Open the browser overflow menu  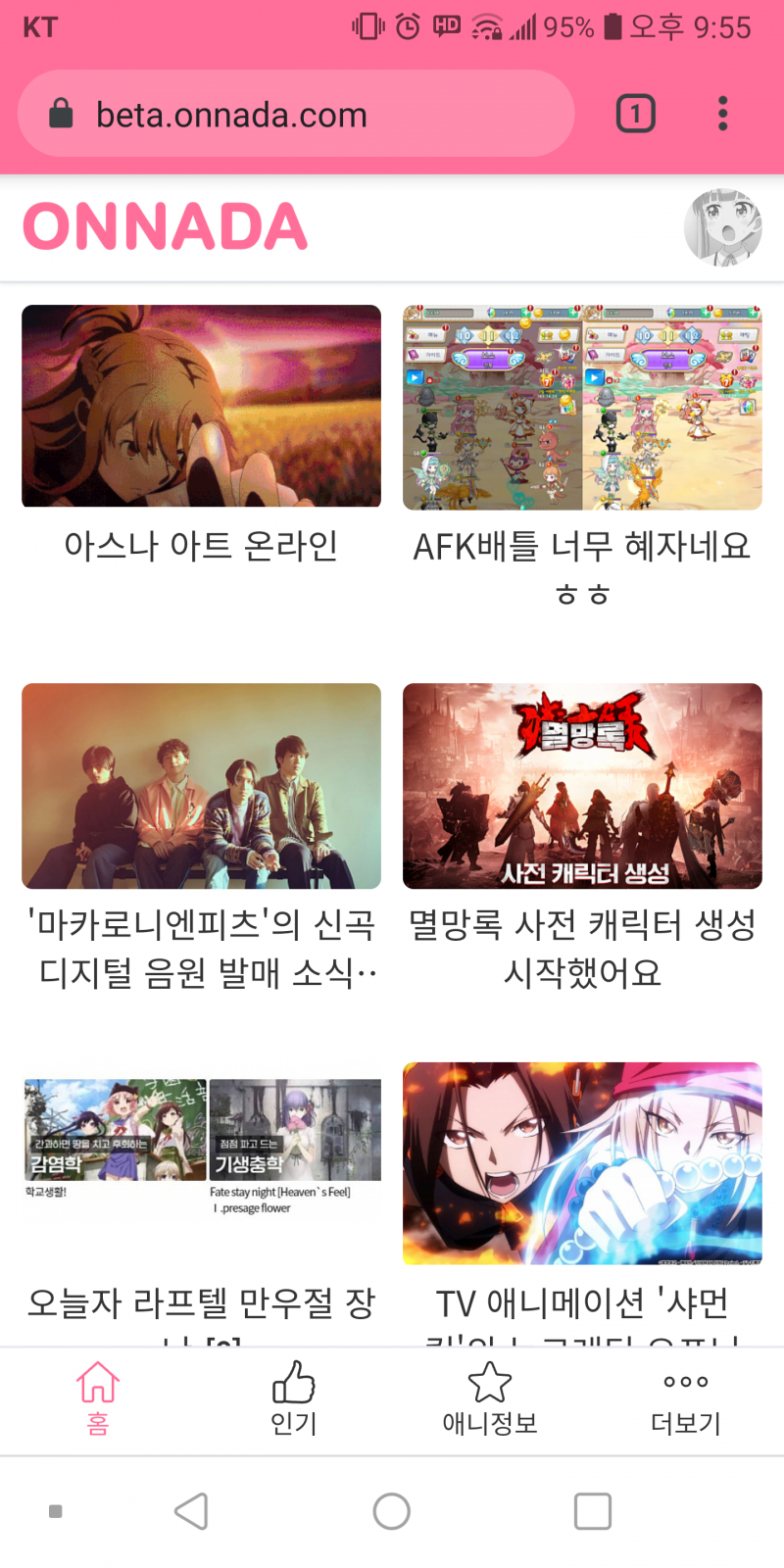pos(723,115)
